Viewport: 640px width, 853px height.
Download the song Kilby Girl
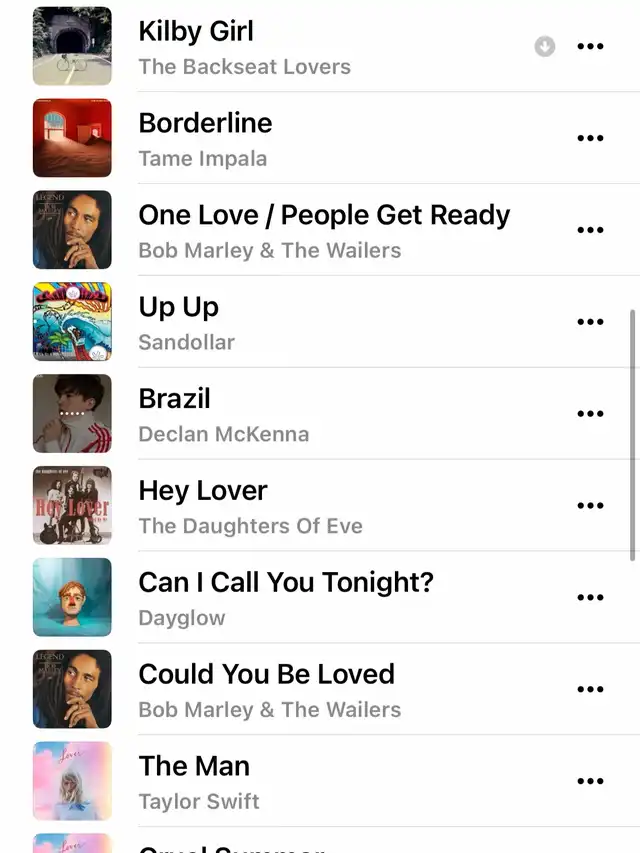544,46
